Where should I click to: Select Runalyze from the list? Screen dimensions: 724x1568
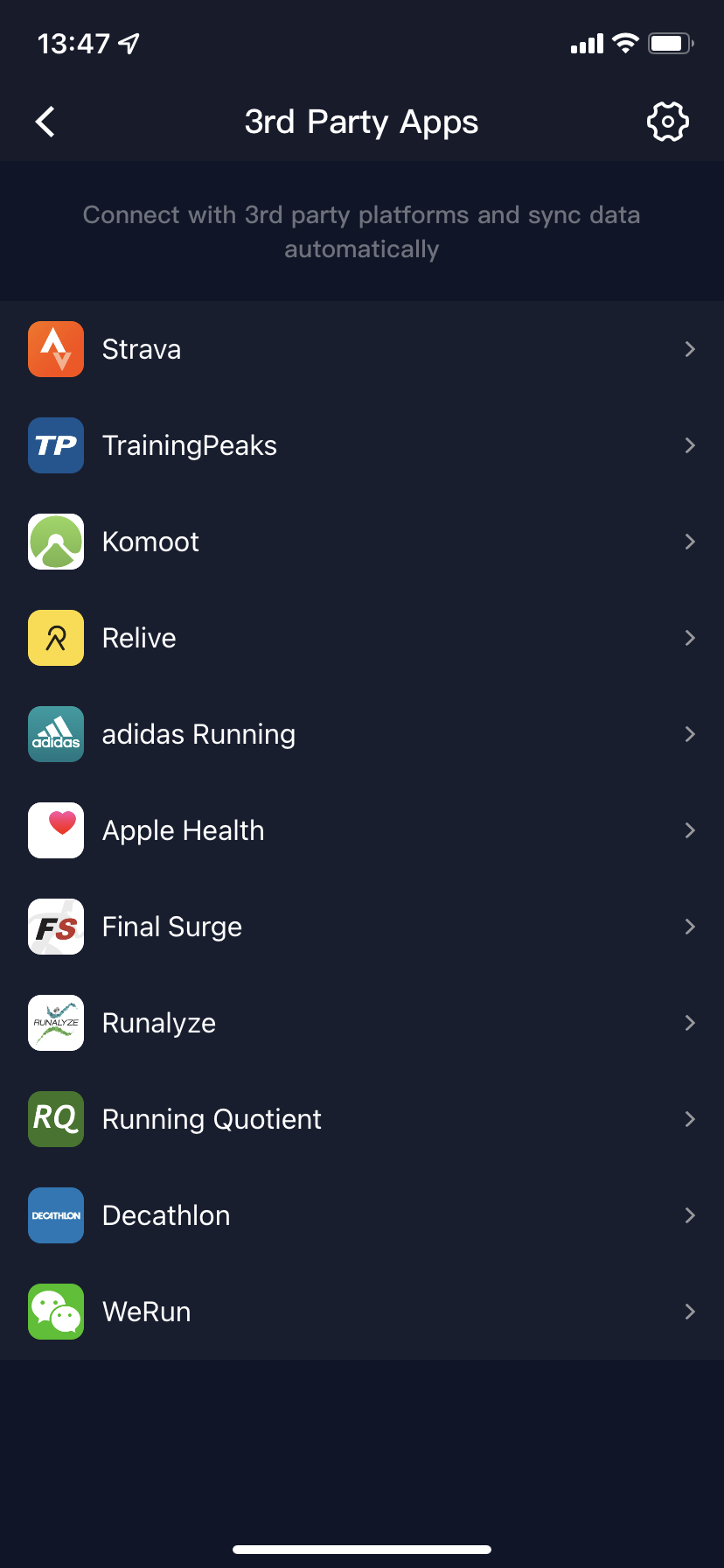pyautogui.click(x=362, y=1023)
